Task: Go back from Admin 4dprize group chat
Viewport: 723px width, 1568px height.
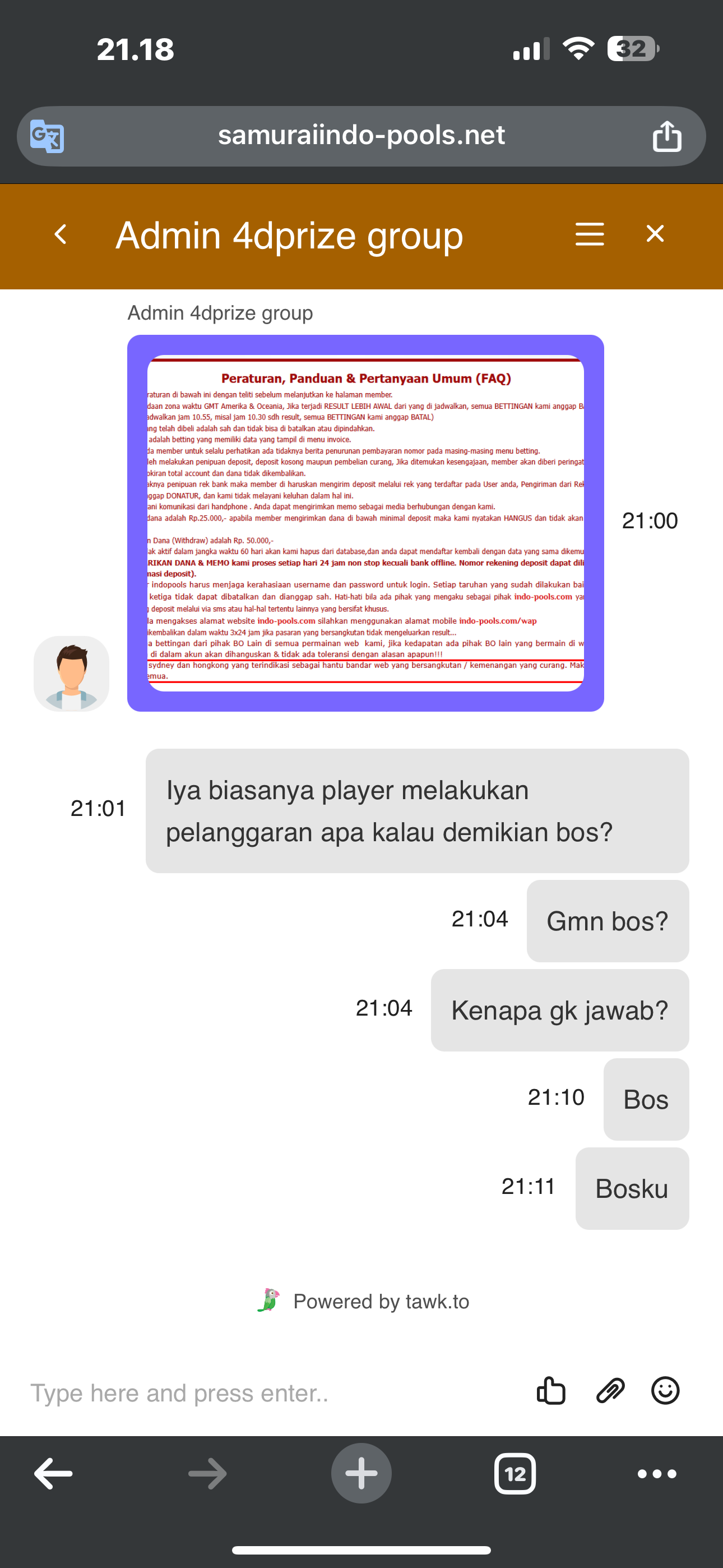Action: coord(61,234)
